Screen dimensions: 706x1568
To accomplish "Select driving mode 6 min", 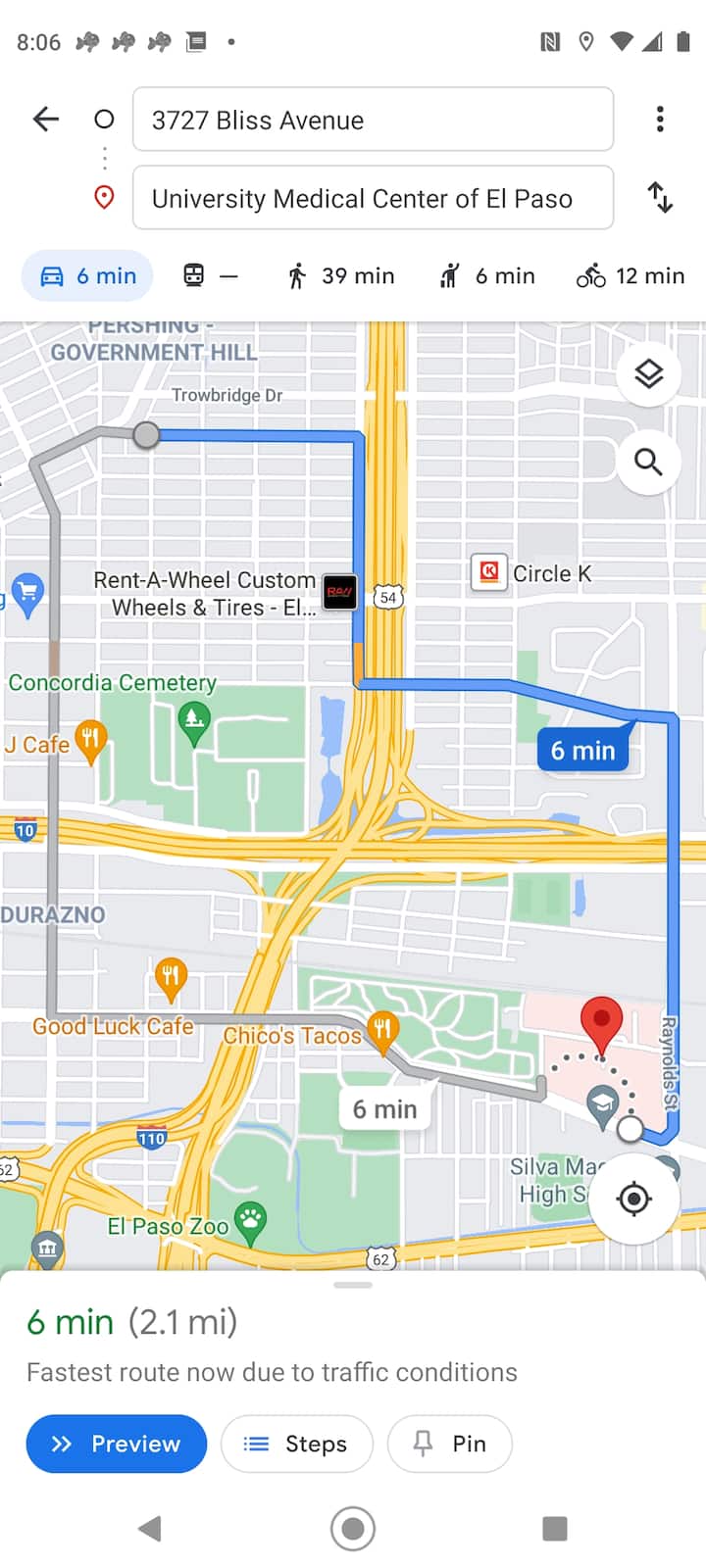I will (x=87, y=276).
